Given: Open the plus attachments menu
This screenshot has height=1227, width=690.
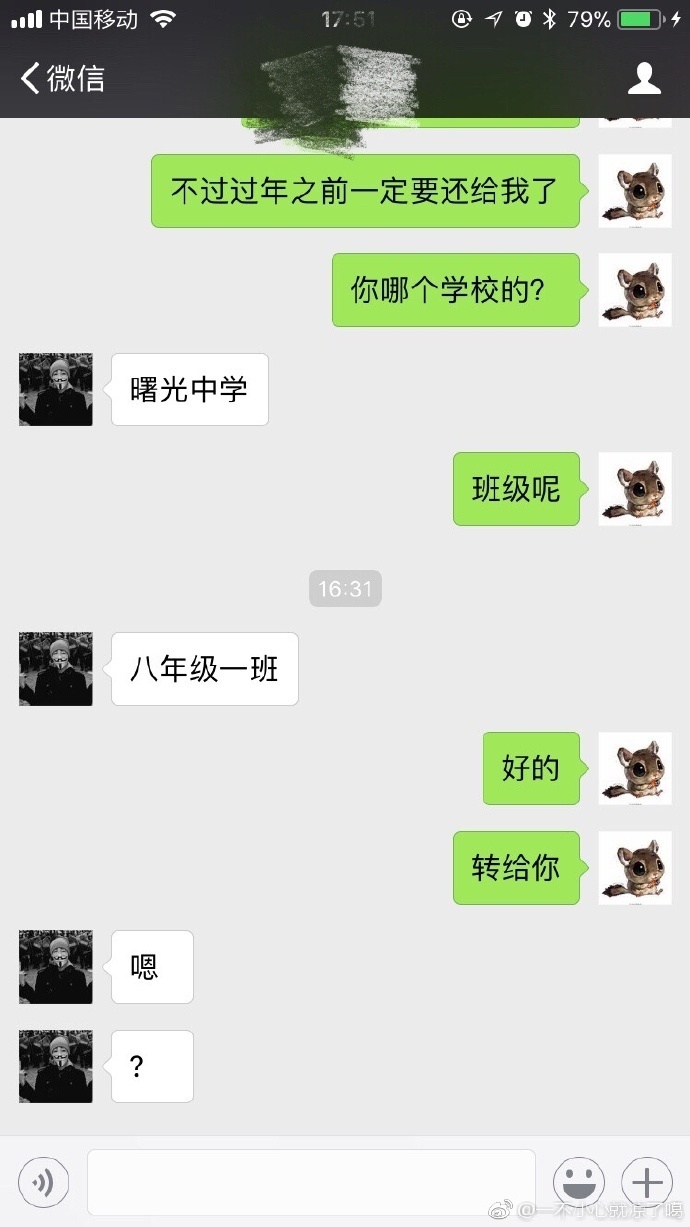Looking at the screenshot, I should pyautogui.click(x=646, y=1183).
